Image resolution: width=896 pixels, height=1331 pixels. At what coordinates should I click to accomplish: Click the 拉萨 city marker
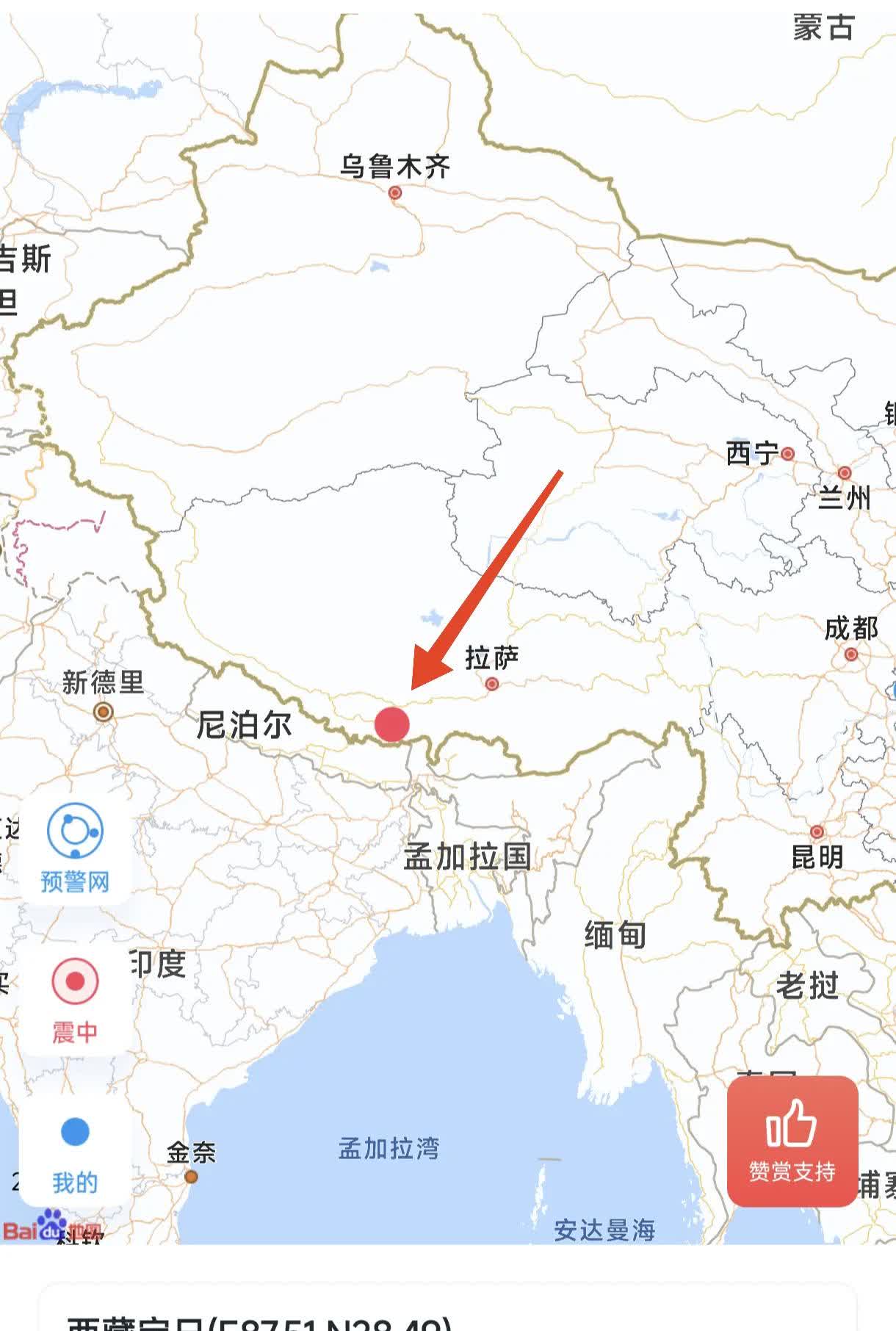pos(492,683)
